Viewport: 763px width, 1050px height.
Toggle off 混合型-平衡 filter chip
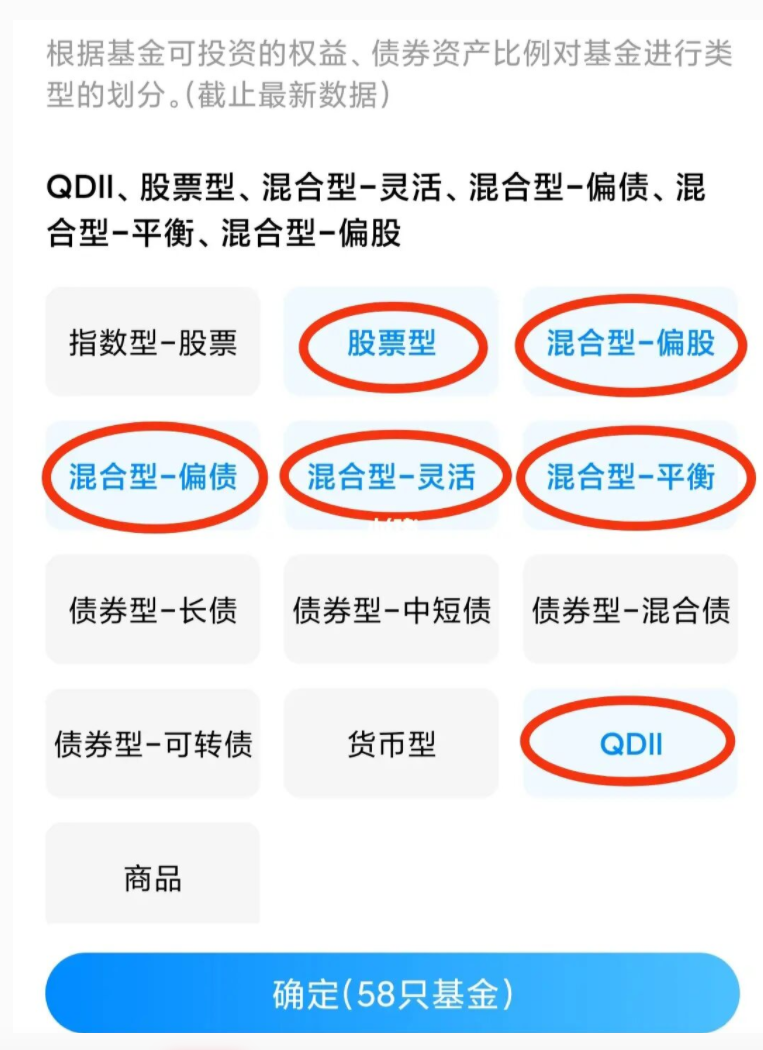[630, 476]
